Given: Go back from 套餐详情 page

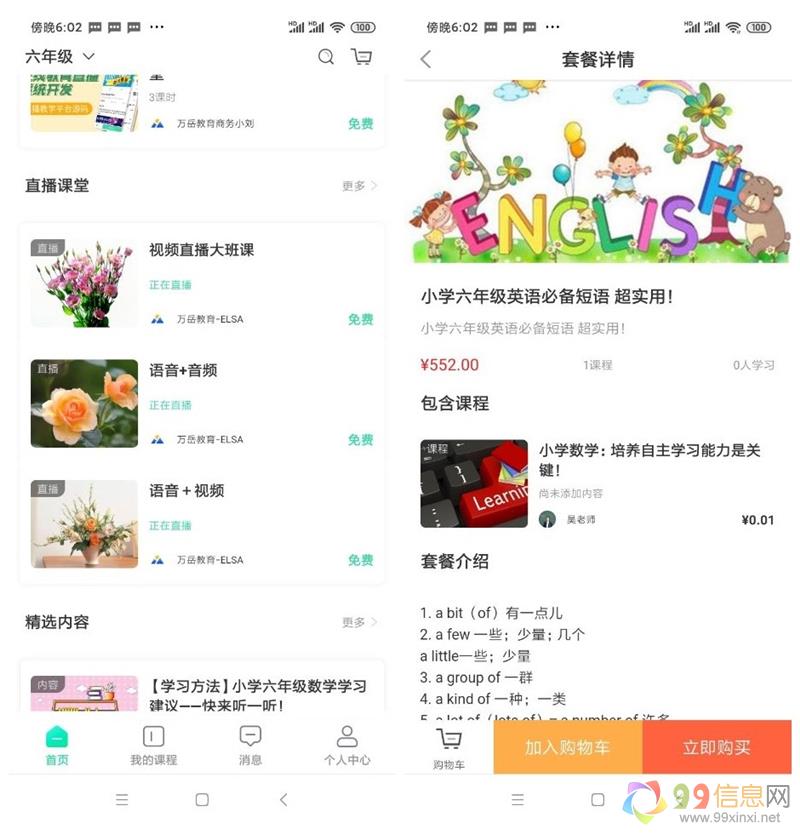Looking at the screenshot, I should (x=426, y=60).
